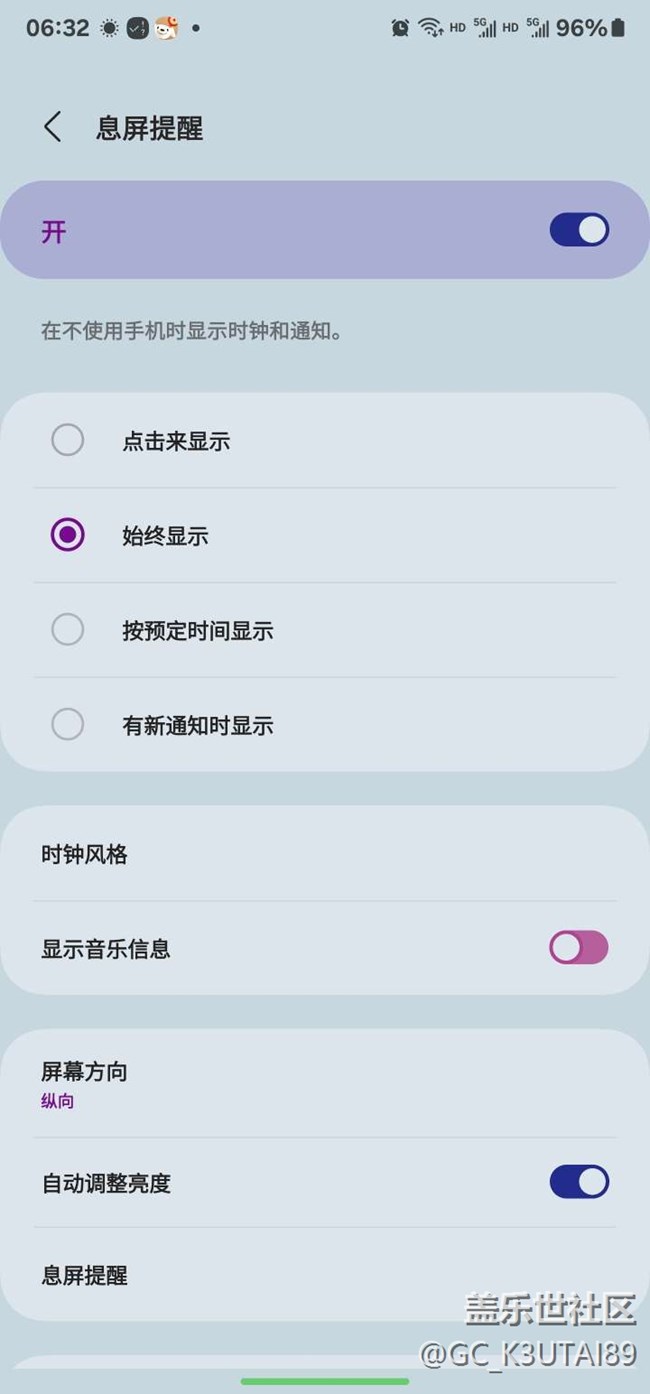Disable 自动调整亮度
Viewport: 650px width, 1394px height.
[x=578, y=1182]
